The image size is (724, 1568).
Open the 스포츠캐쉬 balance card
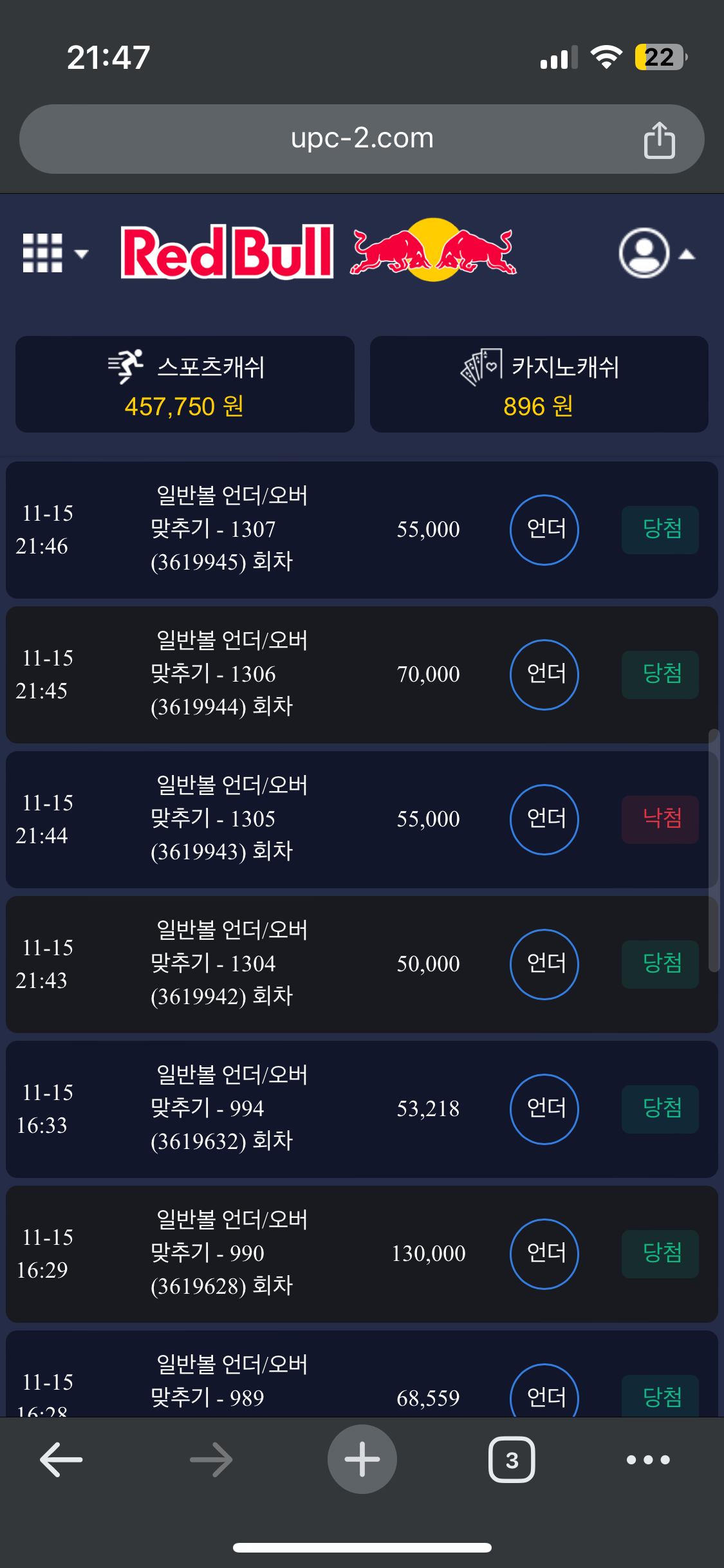click(185, 384)
